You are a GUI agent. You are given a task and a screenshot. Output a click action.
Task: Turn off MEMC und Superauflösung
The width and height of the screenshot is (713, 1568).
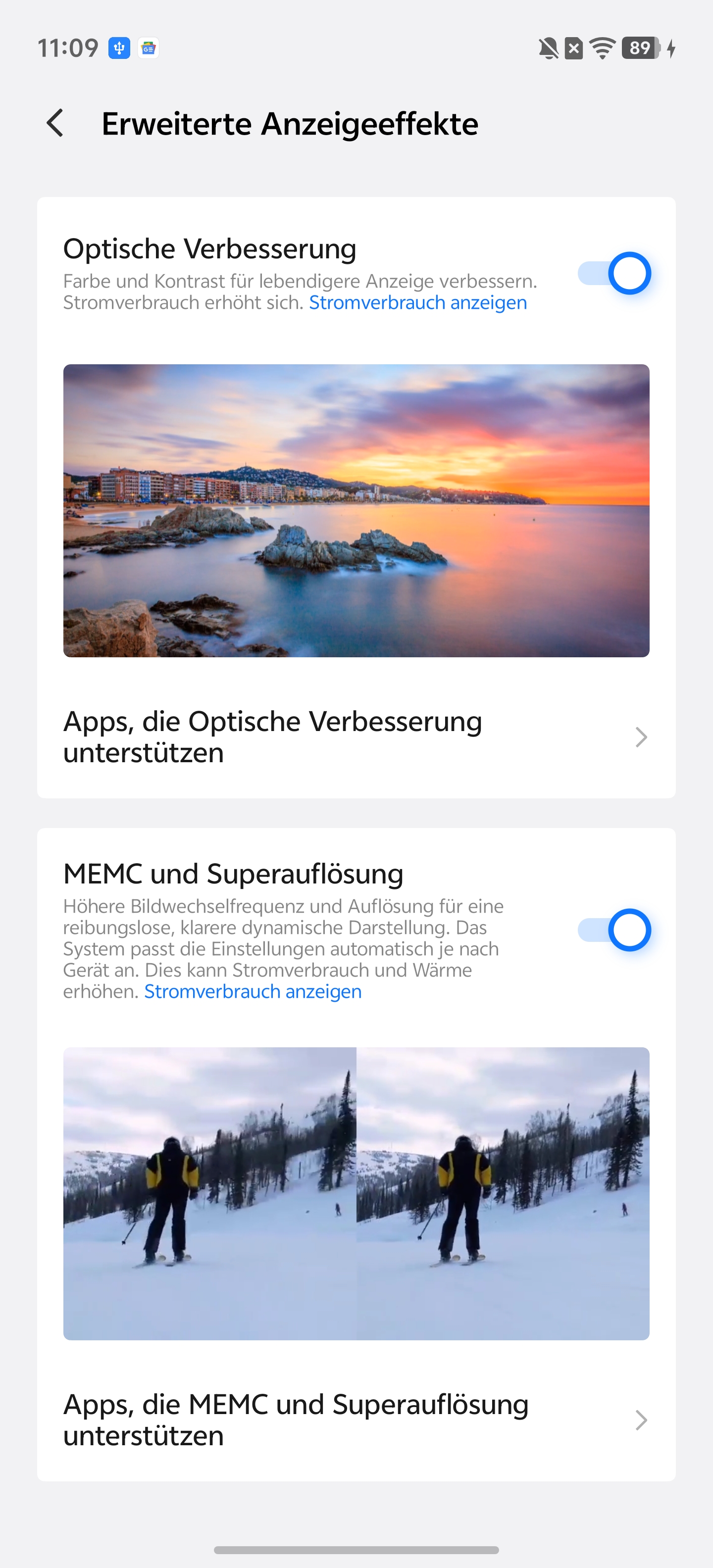[x=614, y=930]
